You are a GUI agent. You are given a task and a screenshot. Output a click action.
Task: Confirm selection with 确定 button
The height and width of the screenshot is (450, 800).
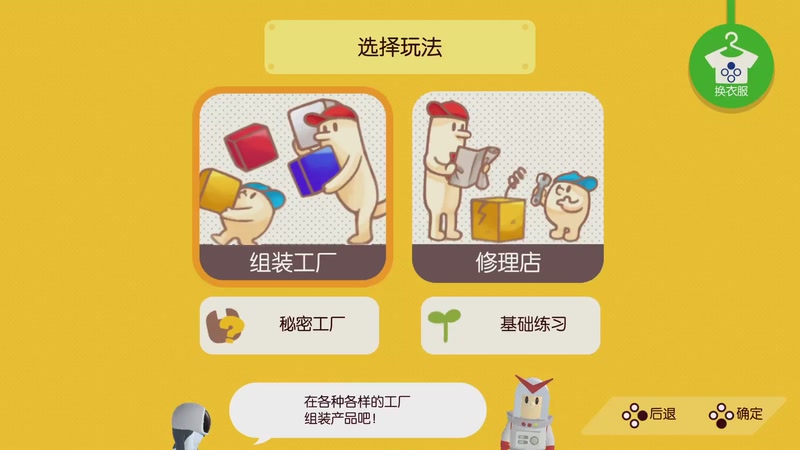click(736, 414)
